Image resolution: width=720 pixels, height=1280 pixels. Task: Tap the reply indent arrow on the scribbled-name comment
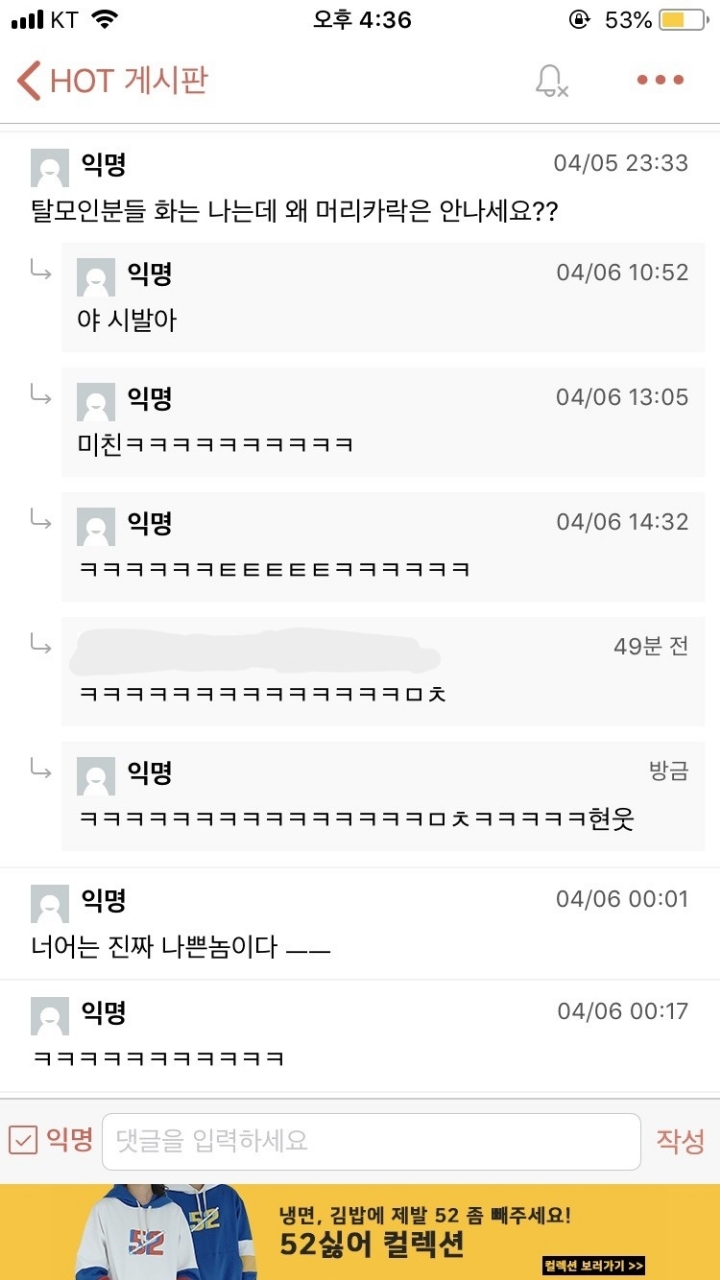tap(42, 645)
